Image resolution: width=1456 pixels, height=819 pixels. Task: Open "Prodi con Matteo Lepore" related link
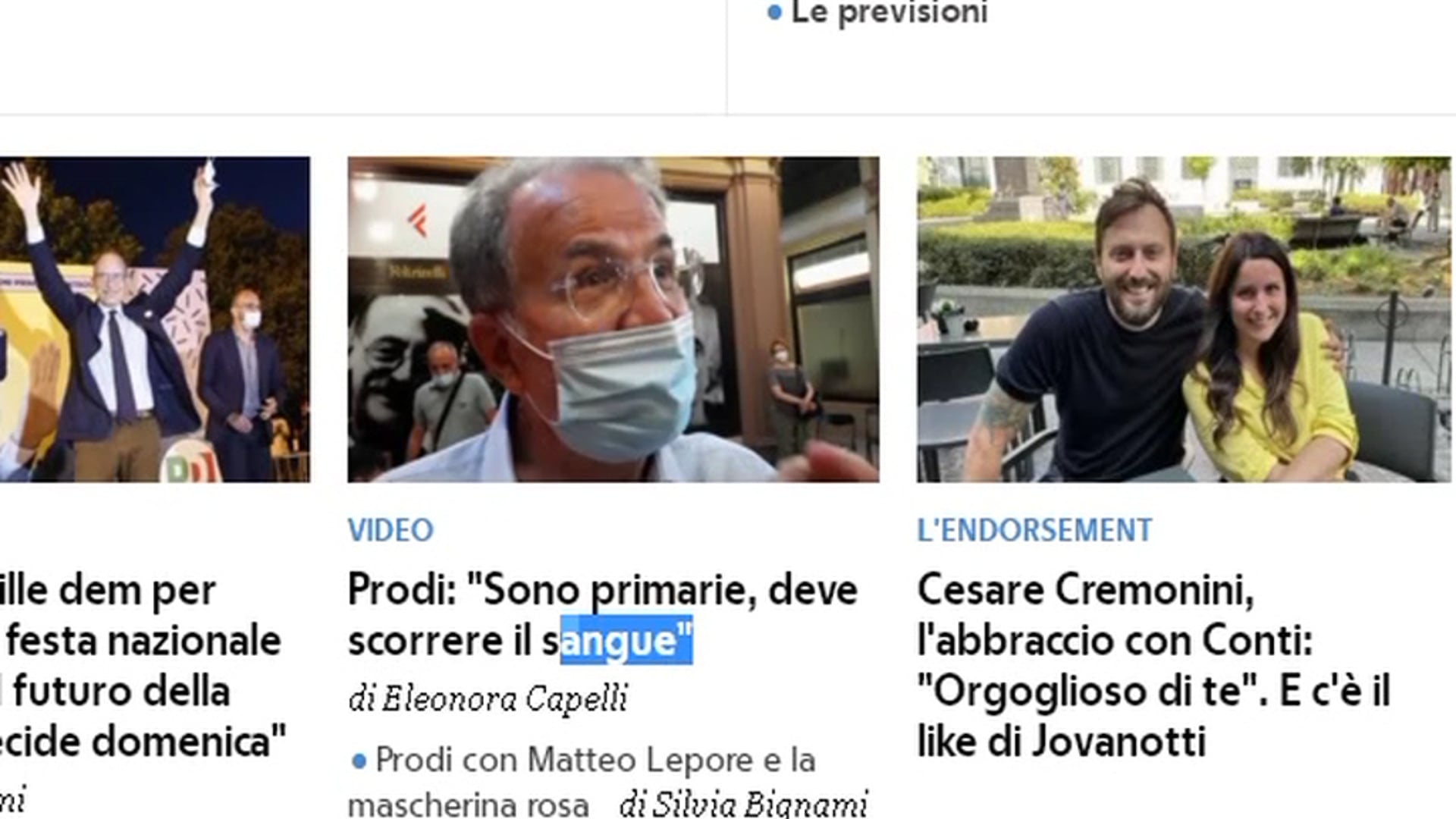[x=595, y=761]
